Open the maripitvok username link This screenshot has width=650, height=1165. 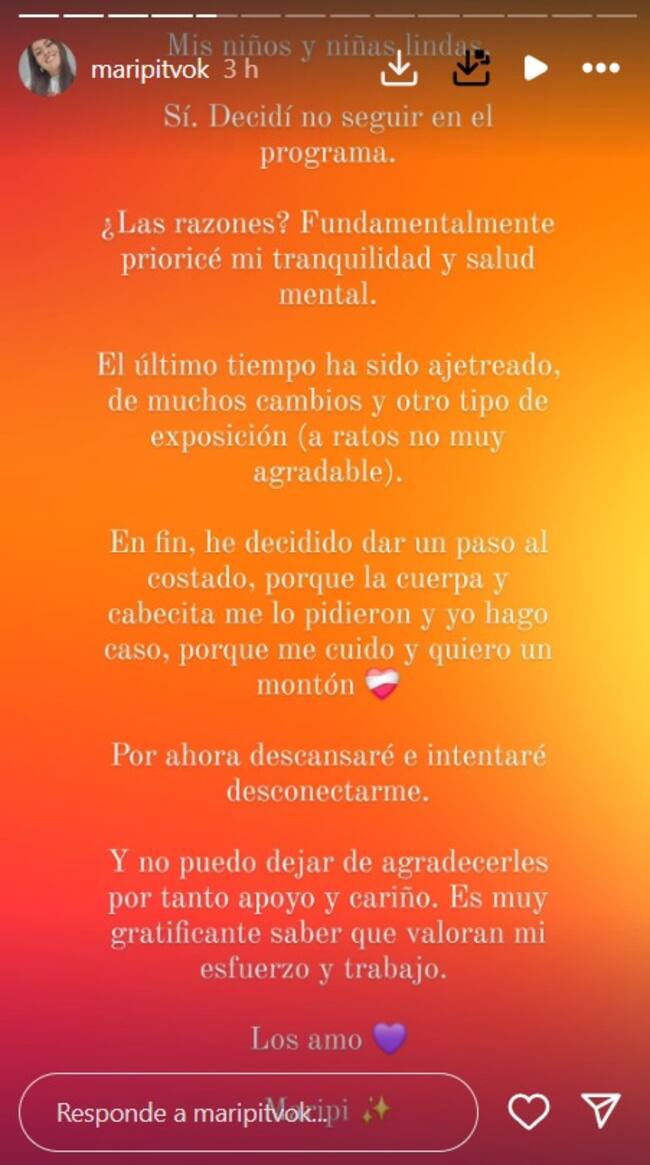[150, 69]
